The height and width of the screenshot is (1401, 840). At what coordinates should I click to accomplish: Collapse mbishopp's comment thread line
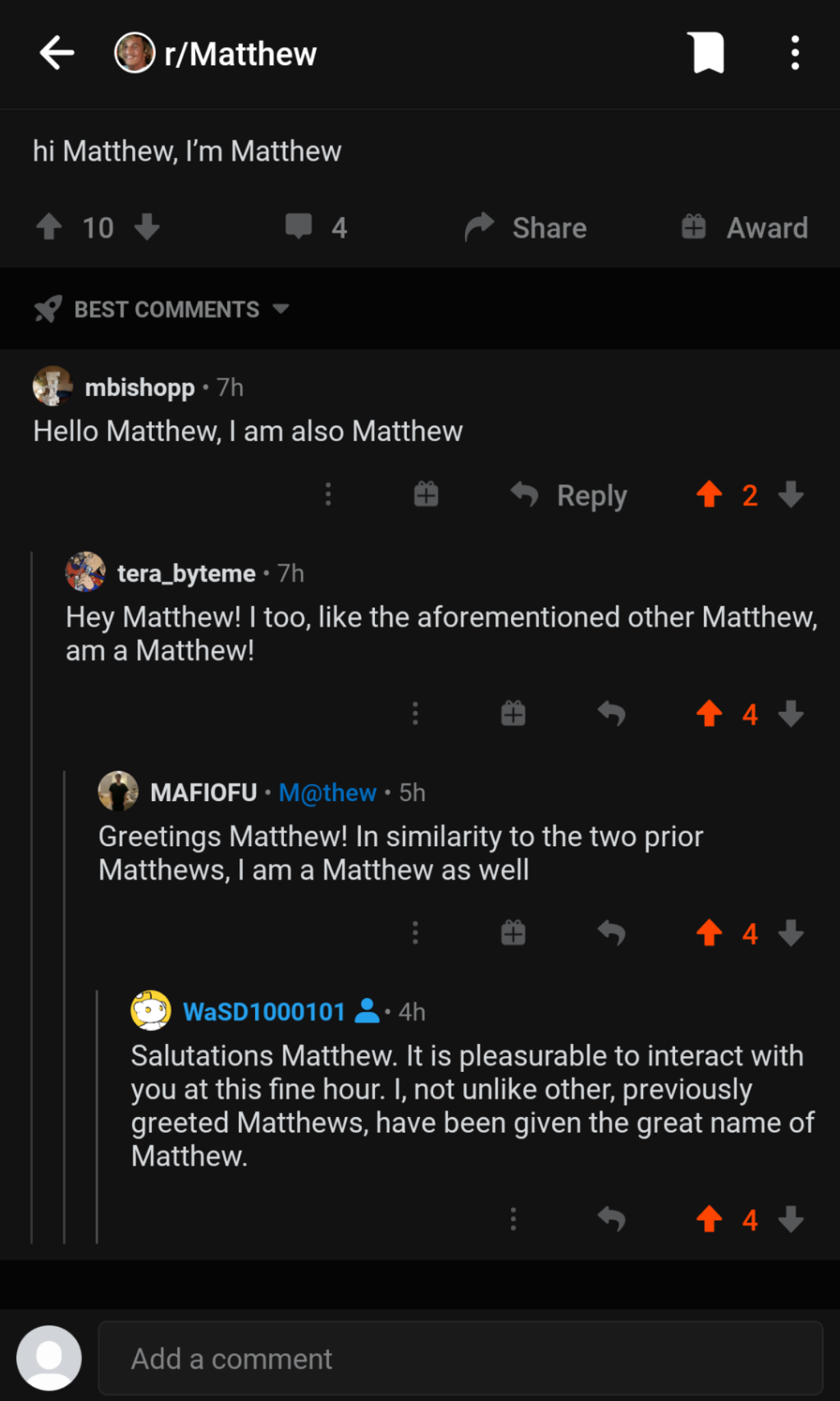(32, 889)
